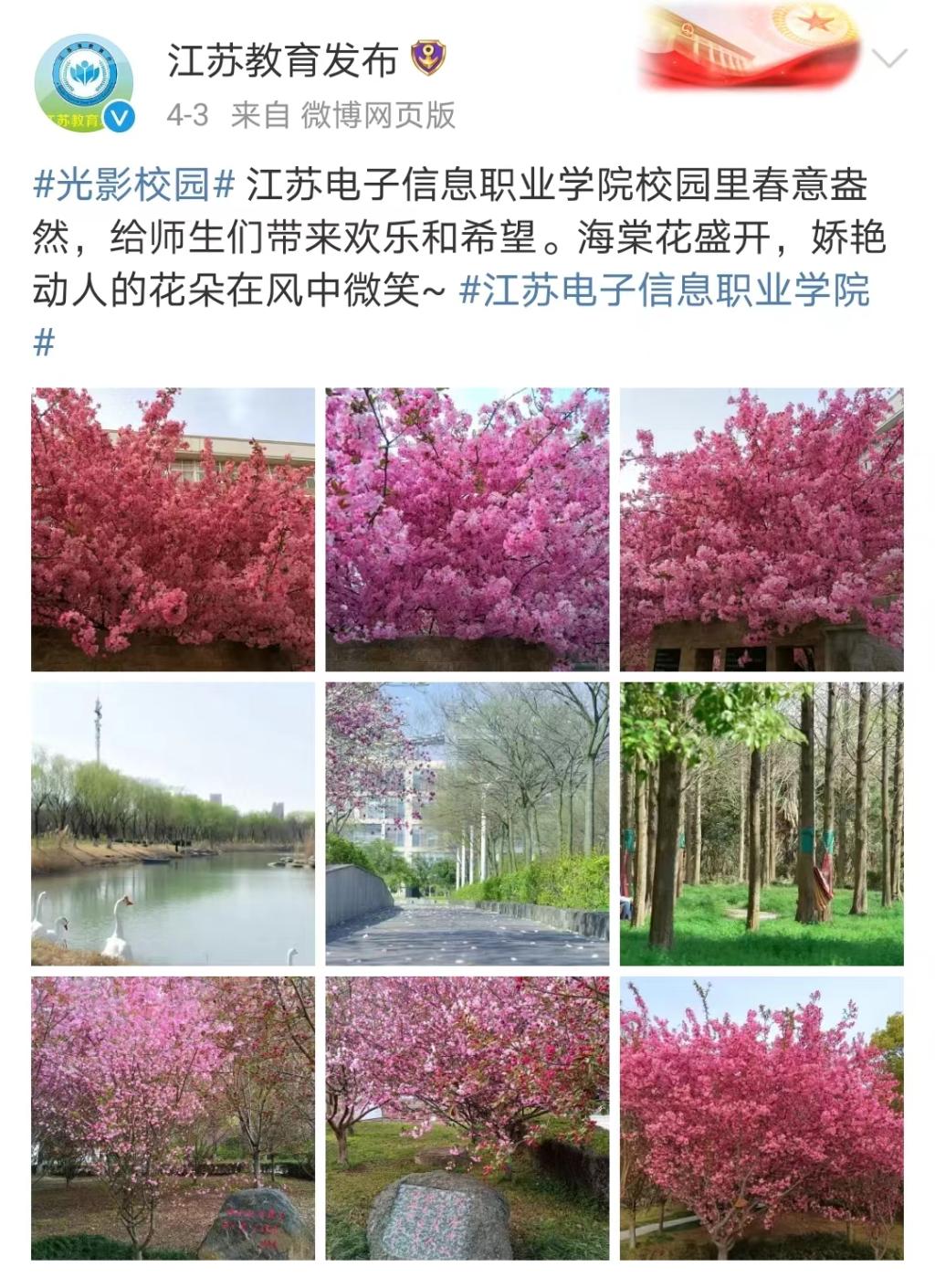This screenshot has height=1288, width=935.
Task: Open the #光影校园# hashtag
Action: [134, 185]
